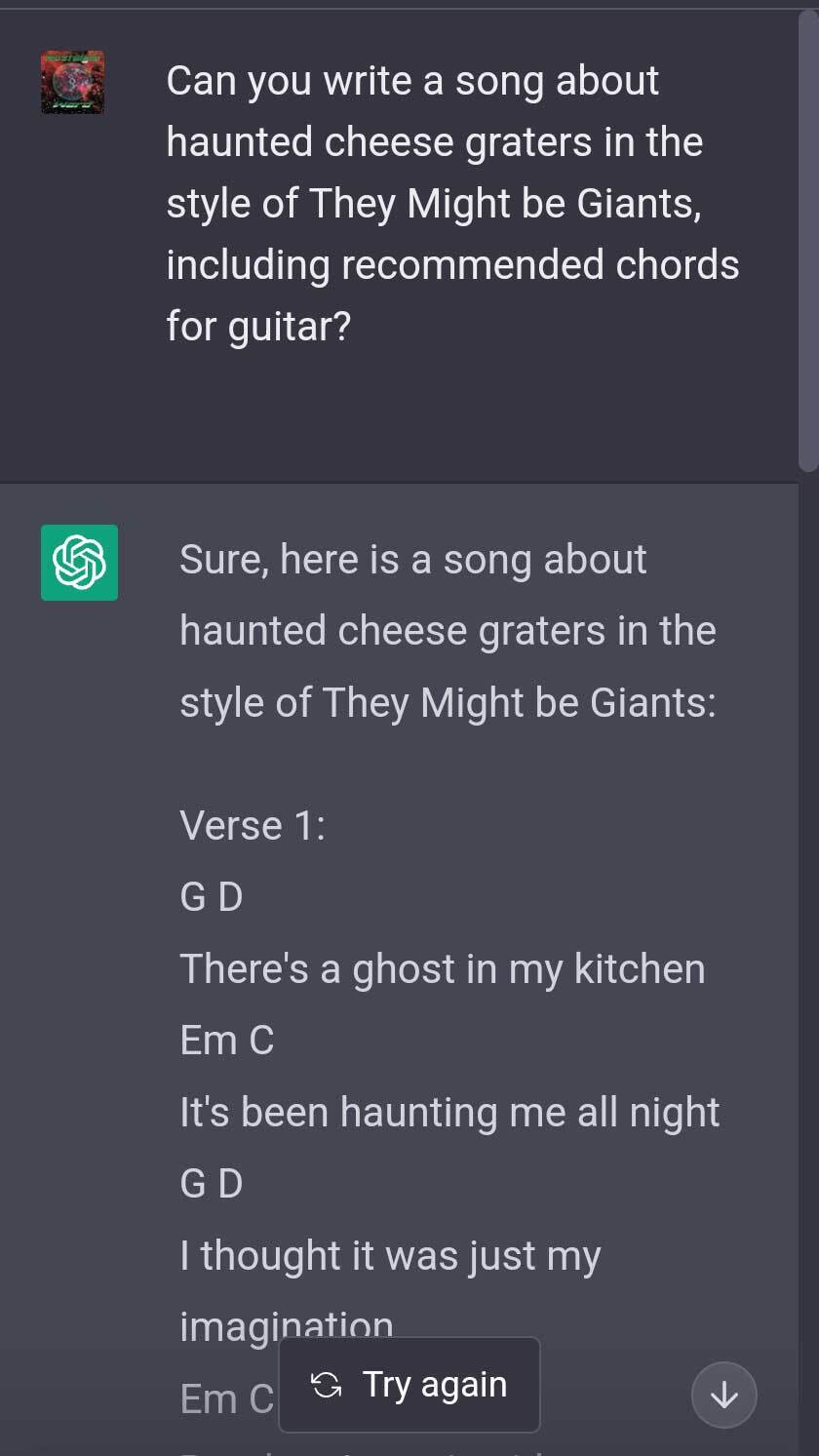This screenshot has width=819, height=1456.
Task: Jump to bottom with the down arrow
Action: [x=724, y=1396]
